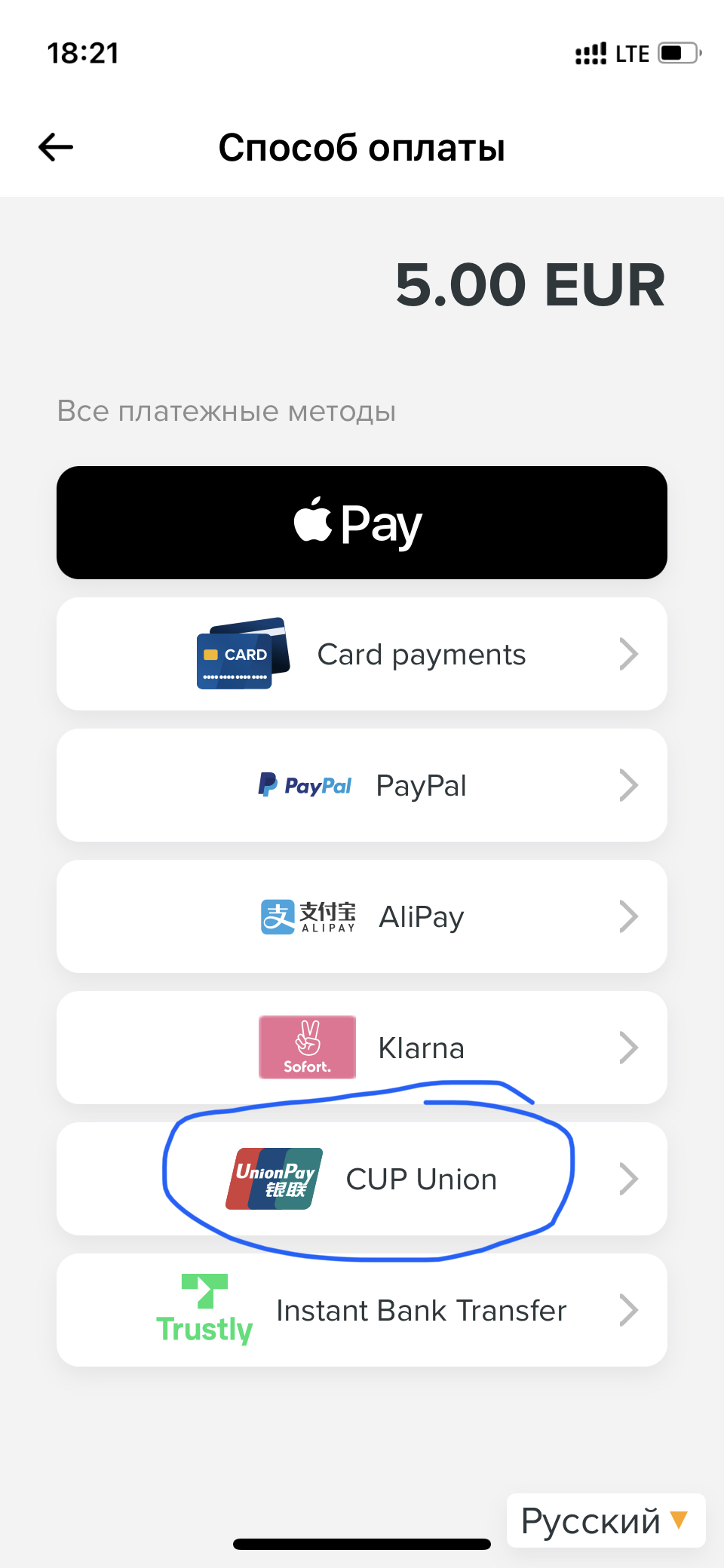Choose PayPal as payment method

click(362, 785)
